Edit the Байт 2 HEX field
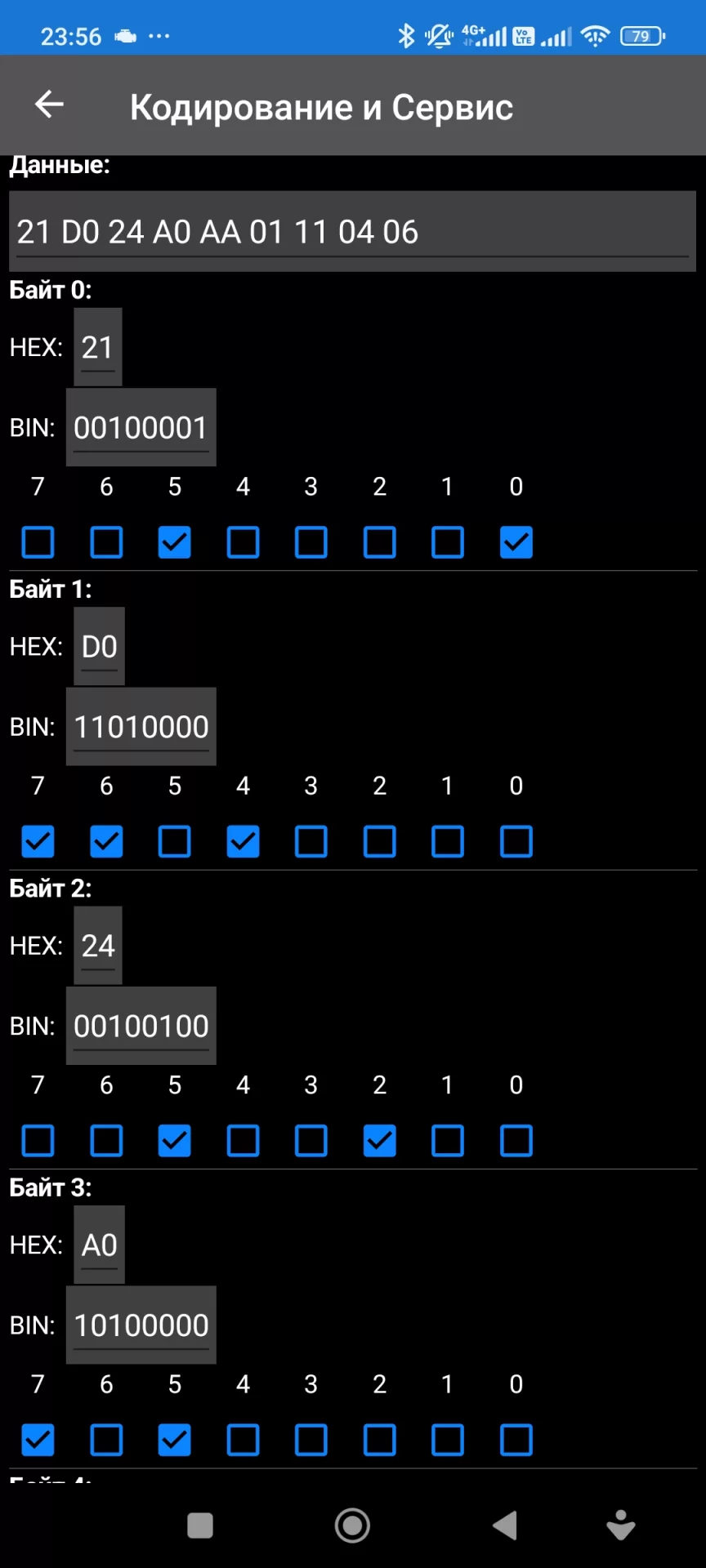Viewport: 706px width, 1568px height. coord(98,946)
